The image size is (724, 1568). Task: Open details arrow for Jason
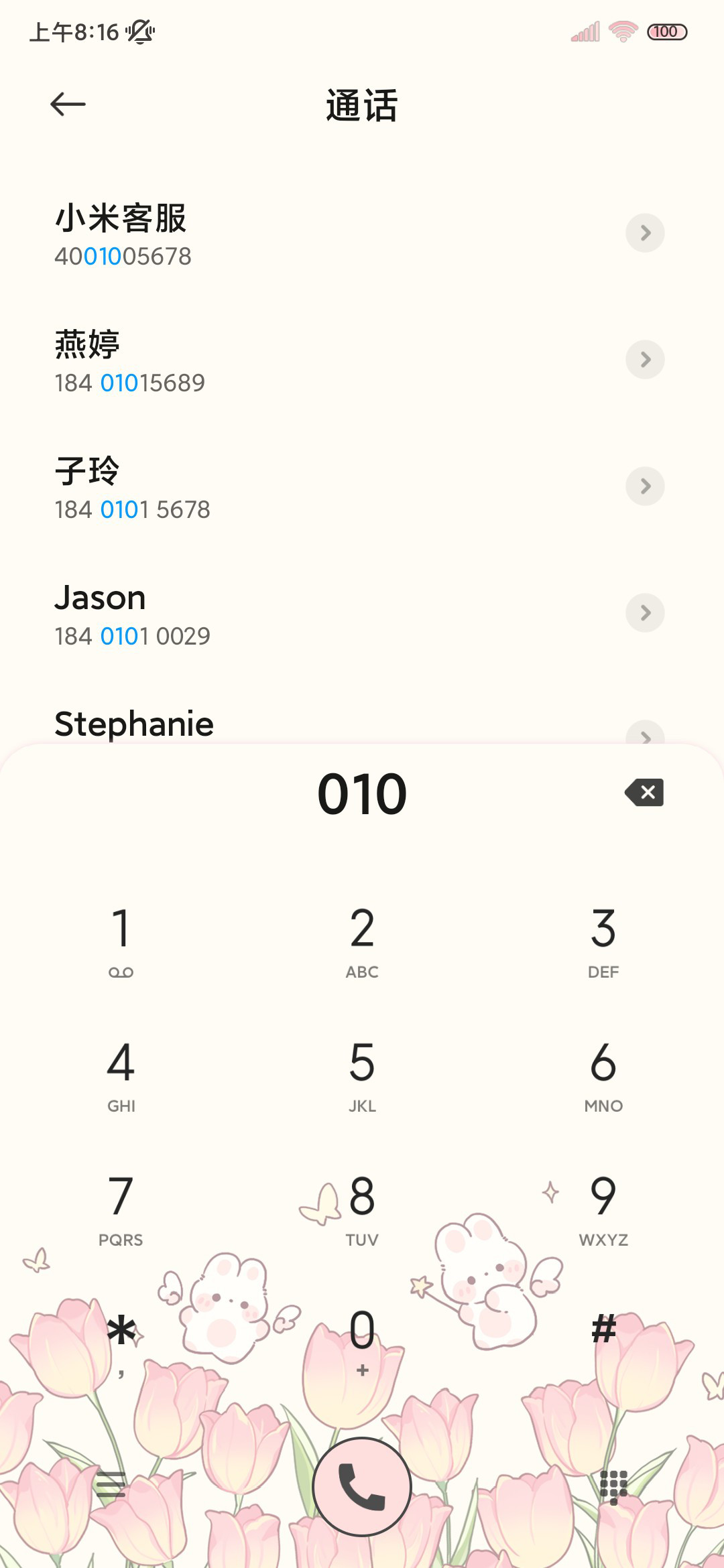click(x=645, y=613)
